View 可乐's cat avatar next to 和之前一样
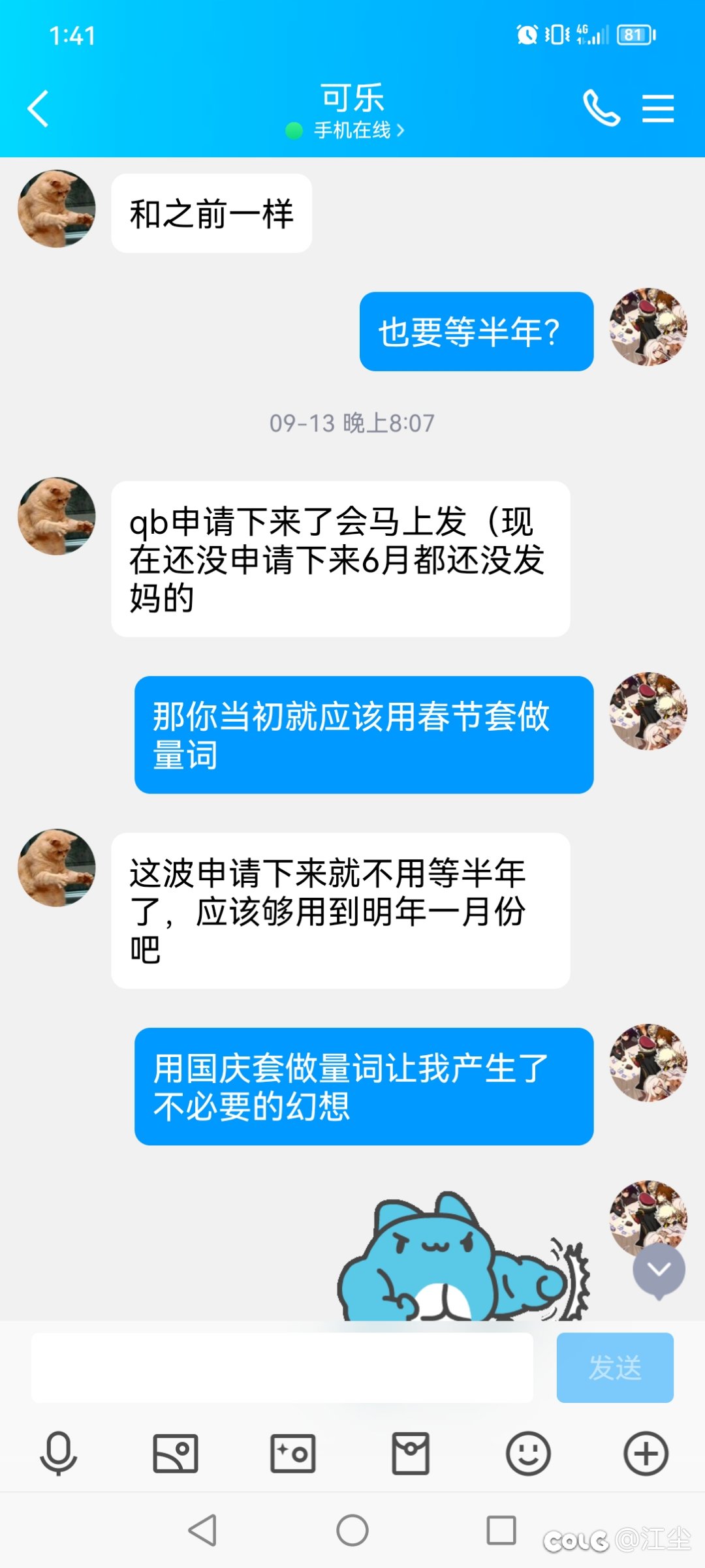The width and height of the screenshot is (705, 1568). (57, 209)
